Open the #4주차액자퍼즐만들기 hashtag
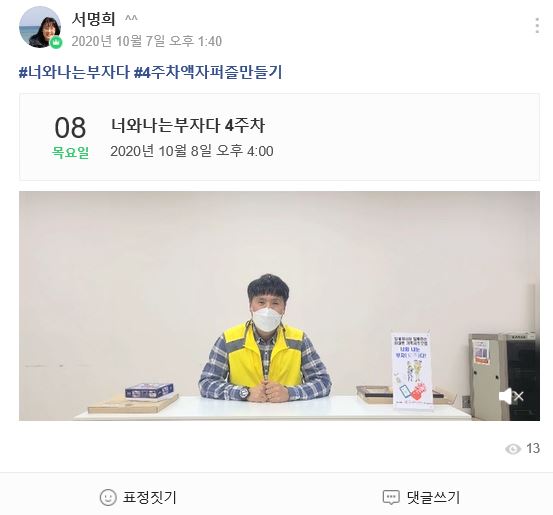This screenshot has height=515, width=553. [x=208, y=73]
